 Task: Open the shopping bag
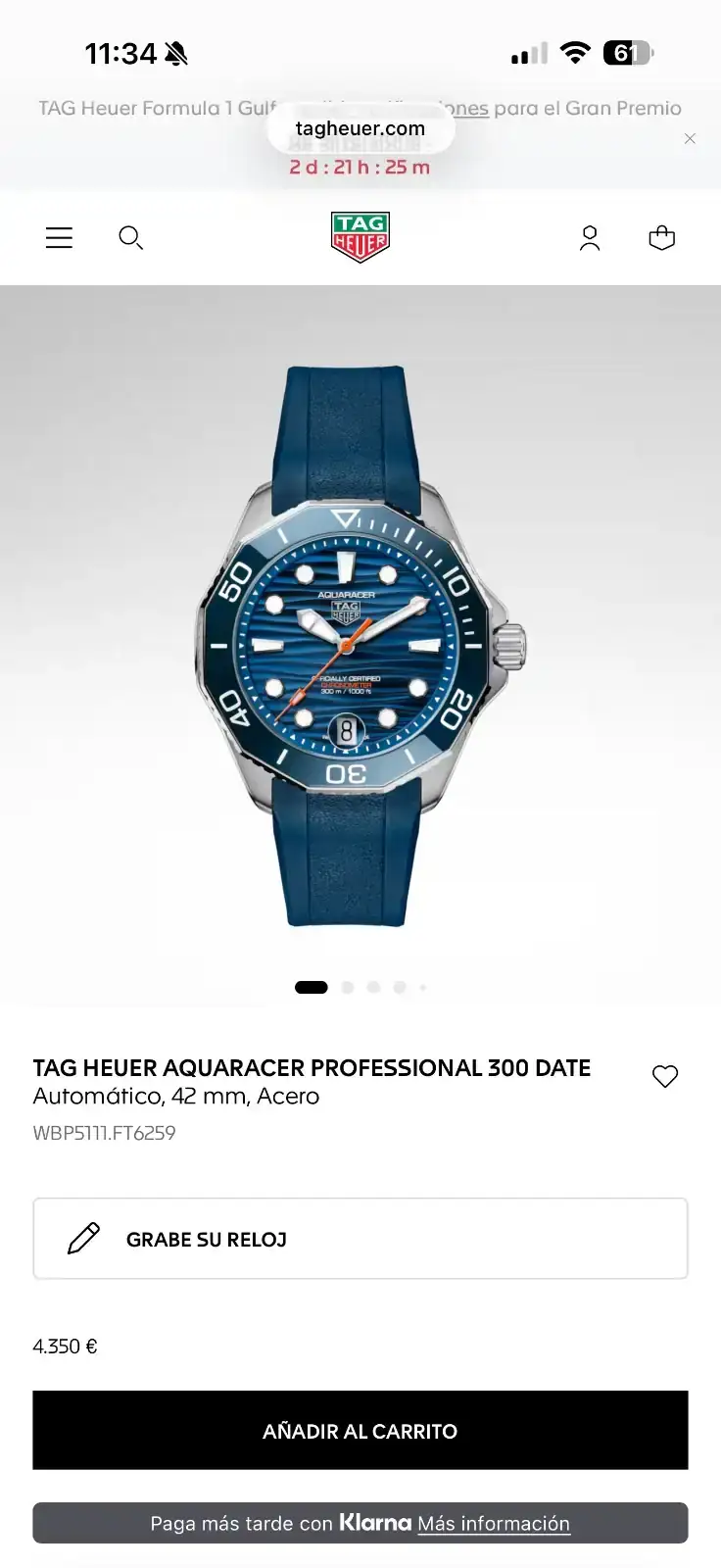tap(662, 238)
